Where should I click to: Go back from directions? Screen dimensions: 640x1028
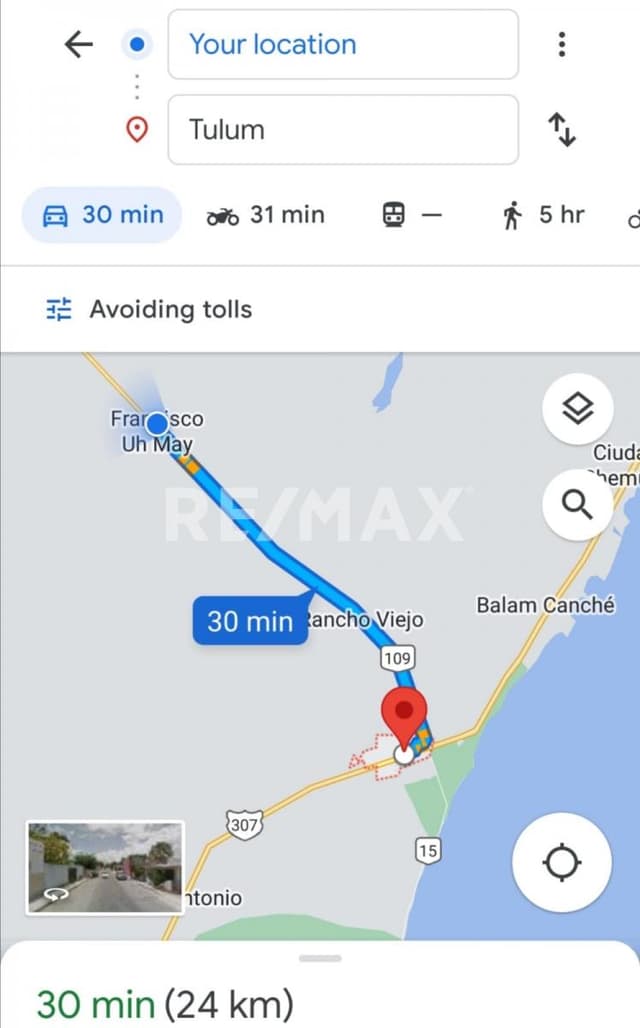pos(78,44)
